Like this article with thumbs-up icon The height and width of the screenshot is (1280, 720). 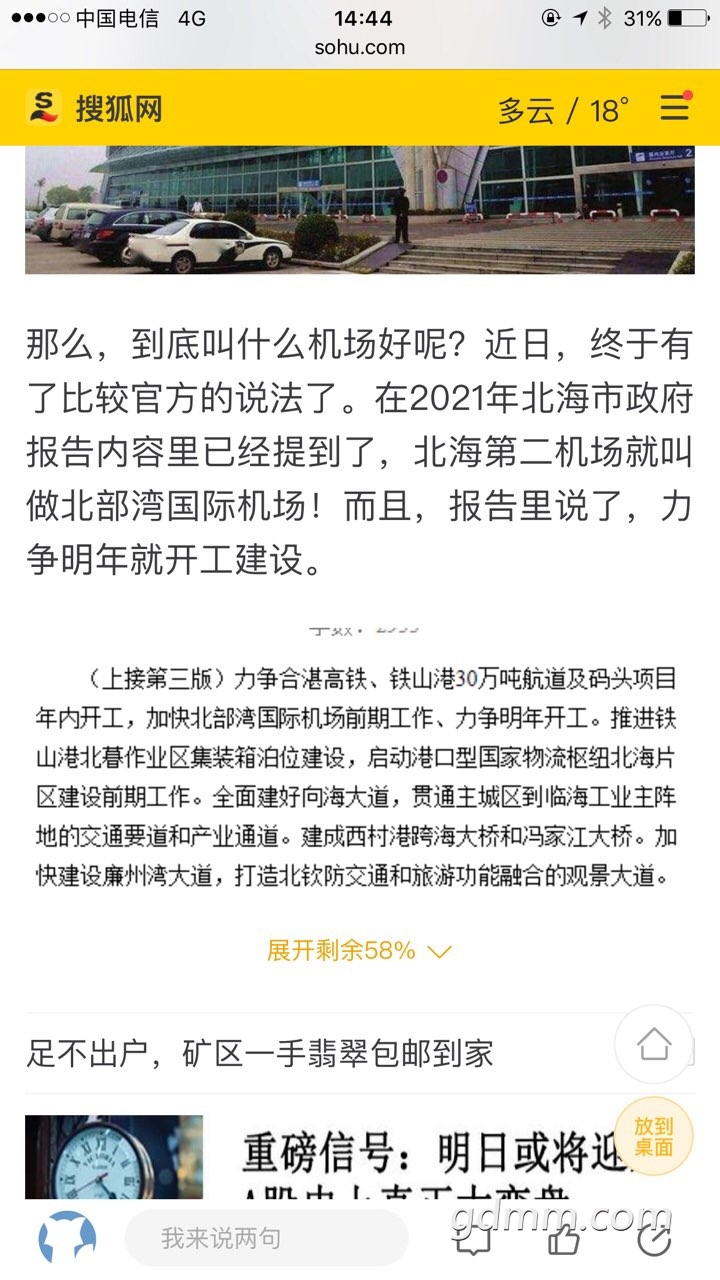coord(565,1240)
